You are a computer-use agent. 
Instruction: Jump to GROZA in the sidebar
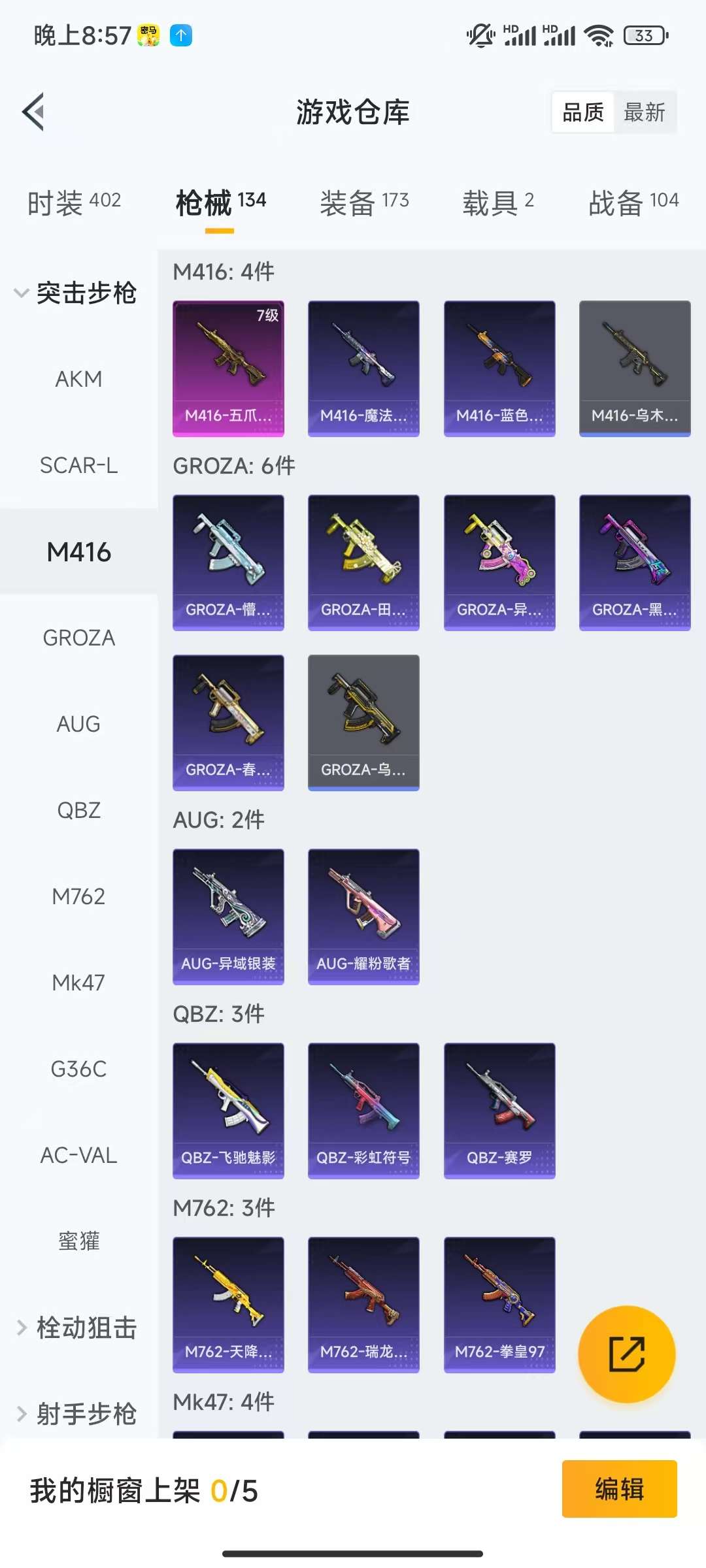click(x=78, y=638)
